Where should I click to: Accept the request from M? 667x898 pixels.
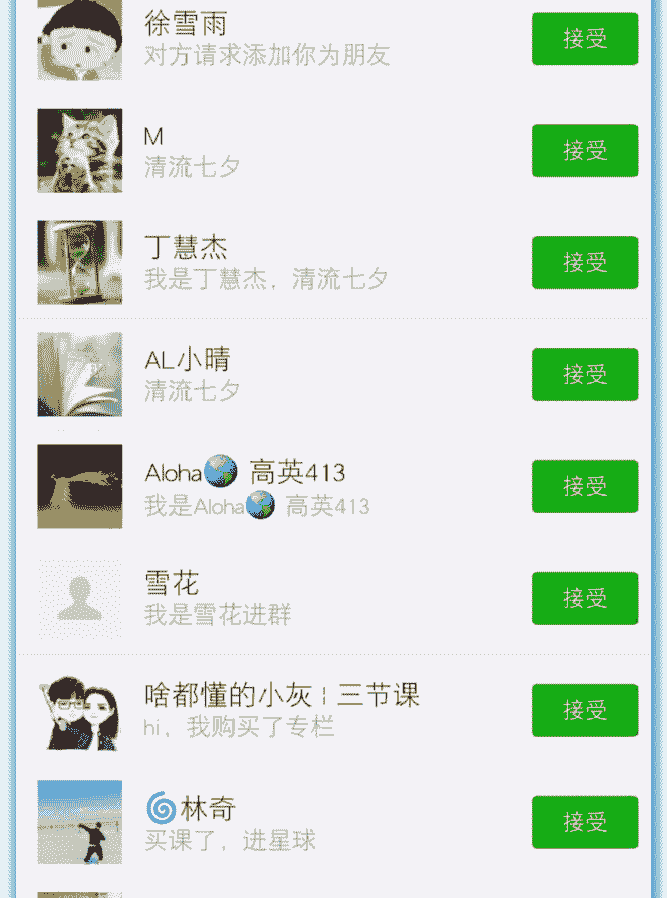coord(584,151)
